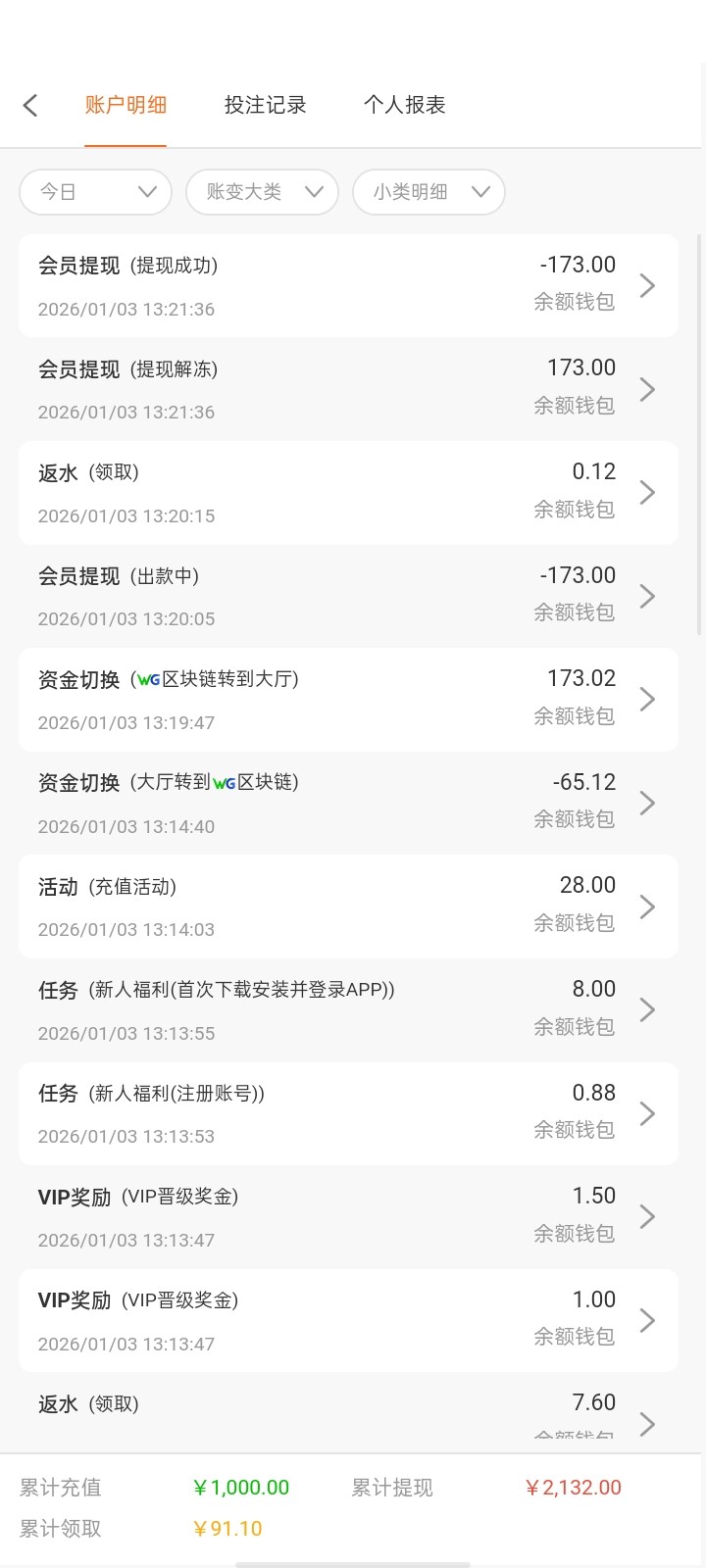Screen dimensions: 706x1568
Task: Switch to the 个人报表 tab
Action: (405, 105)
